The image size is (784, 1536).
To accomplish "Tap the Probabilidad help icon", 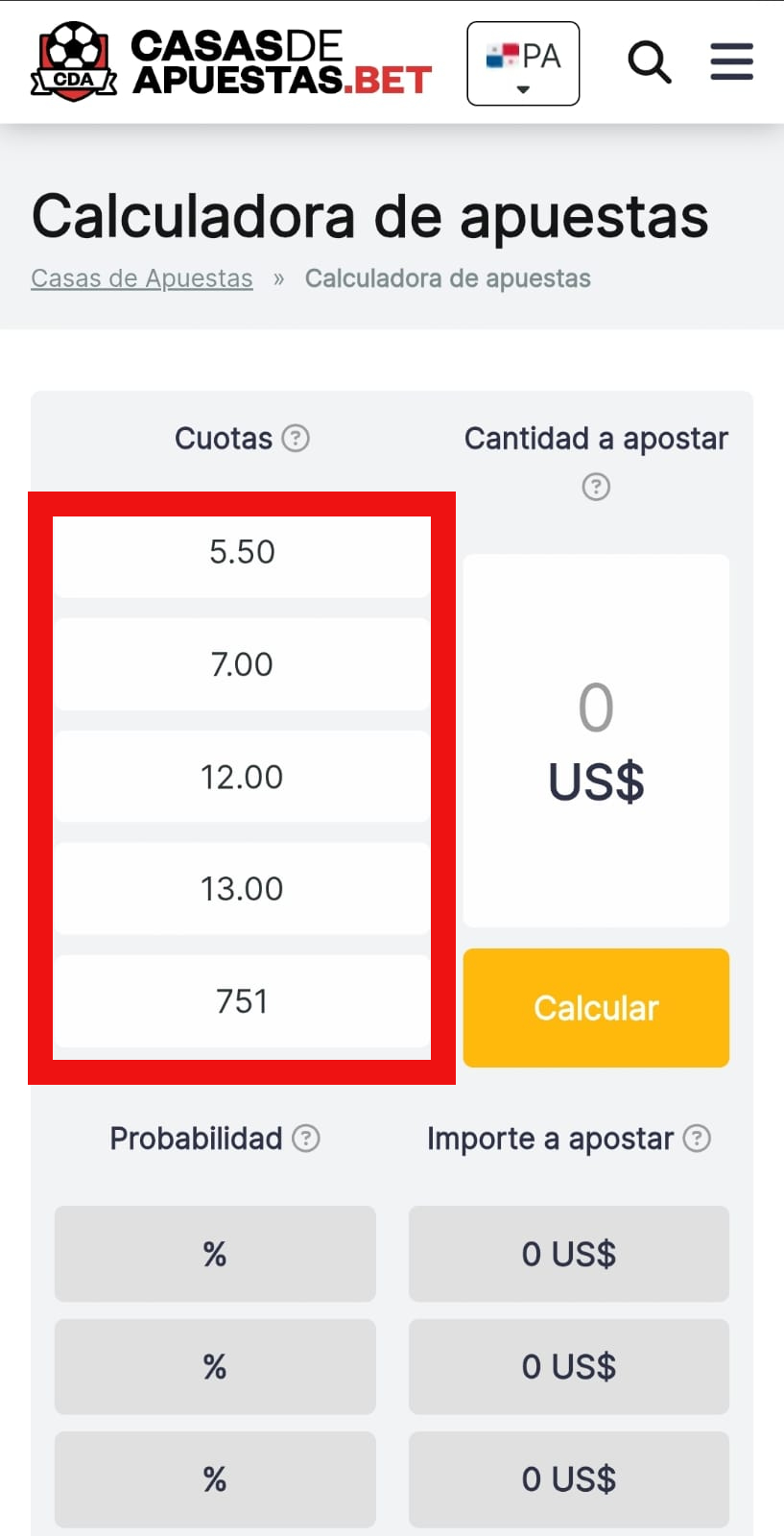I will [x=305, y=1139].
